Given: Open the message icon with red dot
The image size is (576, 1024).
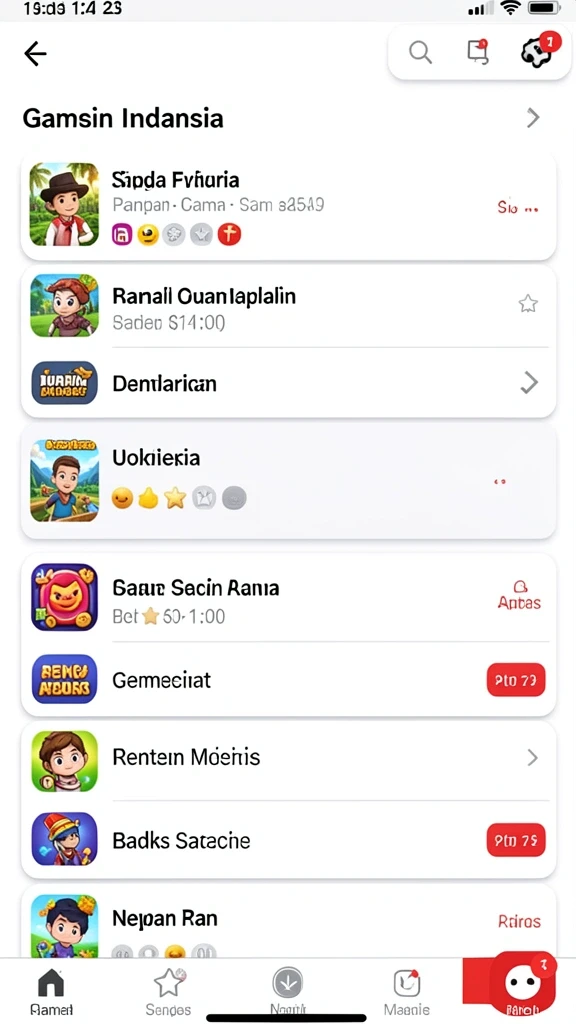Looking at the screenshot, I should pos(478,52).
